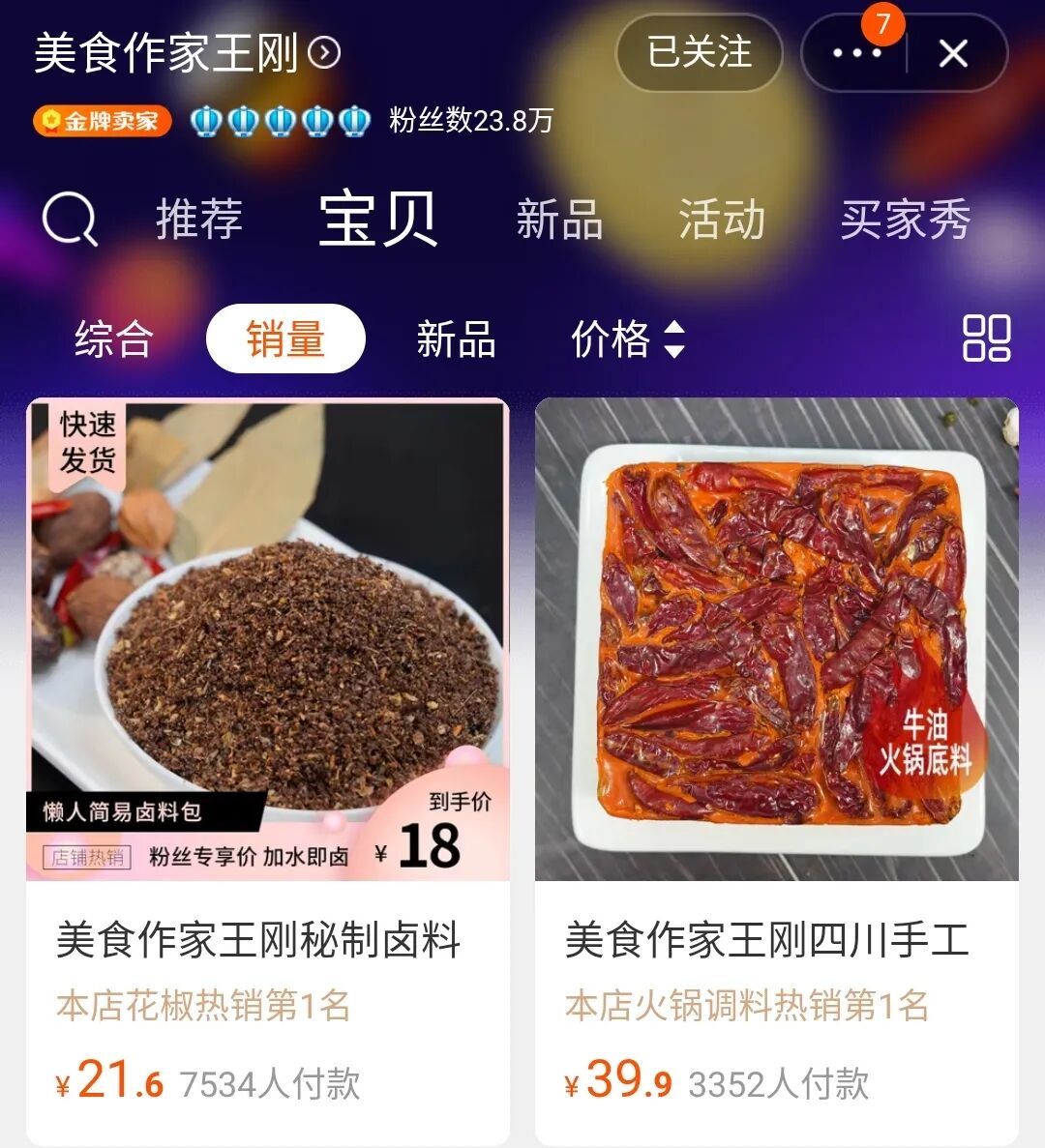Open the three-dot more options menu
The image size is (1045, 1148).
[856, 53]
